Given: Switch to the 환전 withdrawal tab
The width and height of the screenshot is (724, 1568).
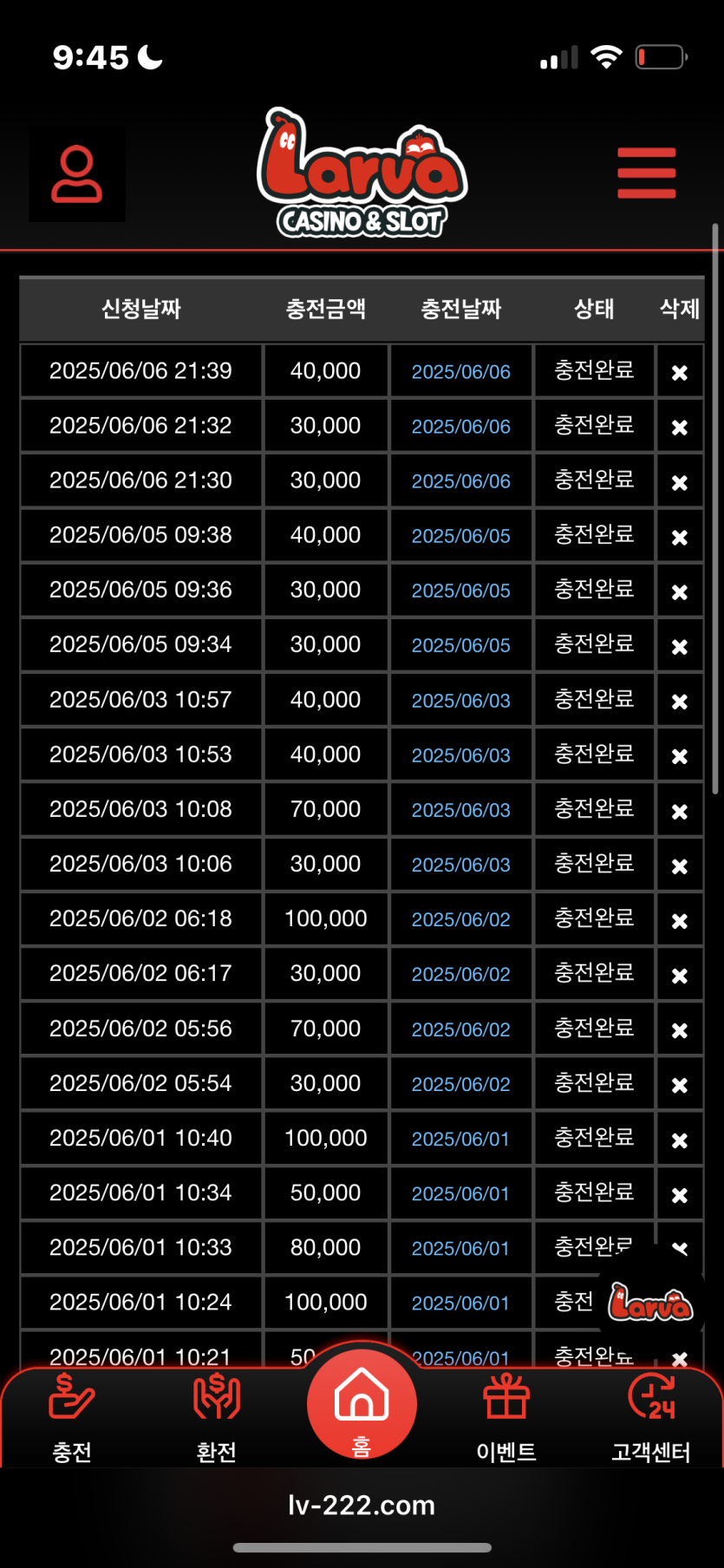Looking at the screenshot, I should [x=217, y=1413].
